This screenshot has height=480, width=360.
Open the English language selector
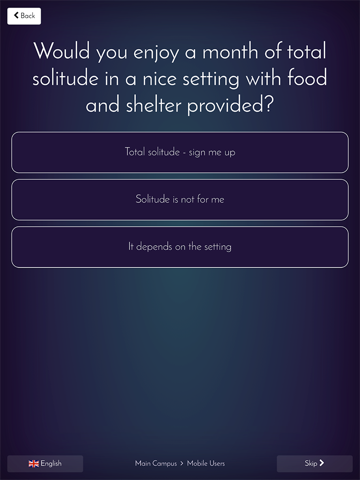45,463
